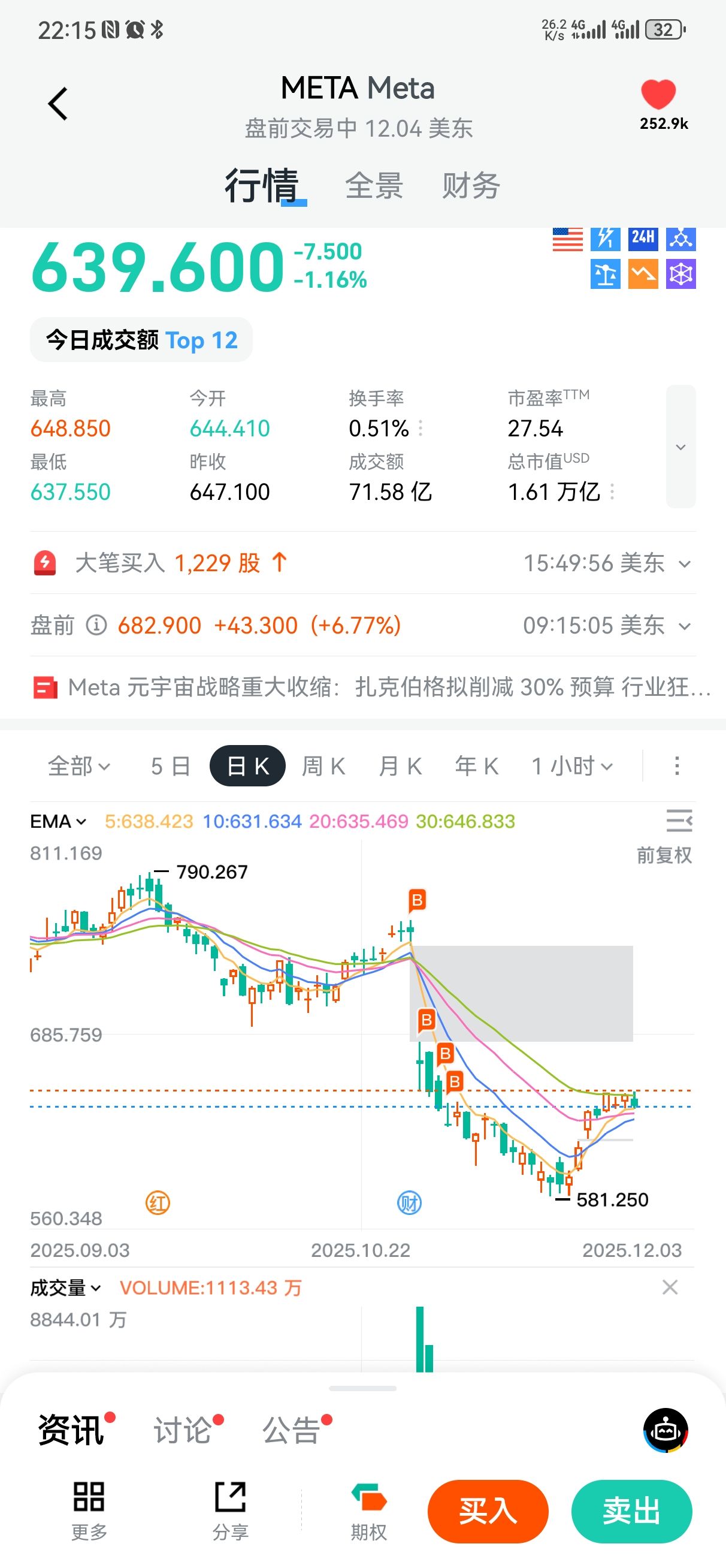The image size is (726, 1568).
Task: Change the 前复权 adjustment setting
Action: (664, 855)
